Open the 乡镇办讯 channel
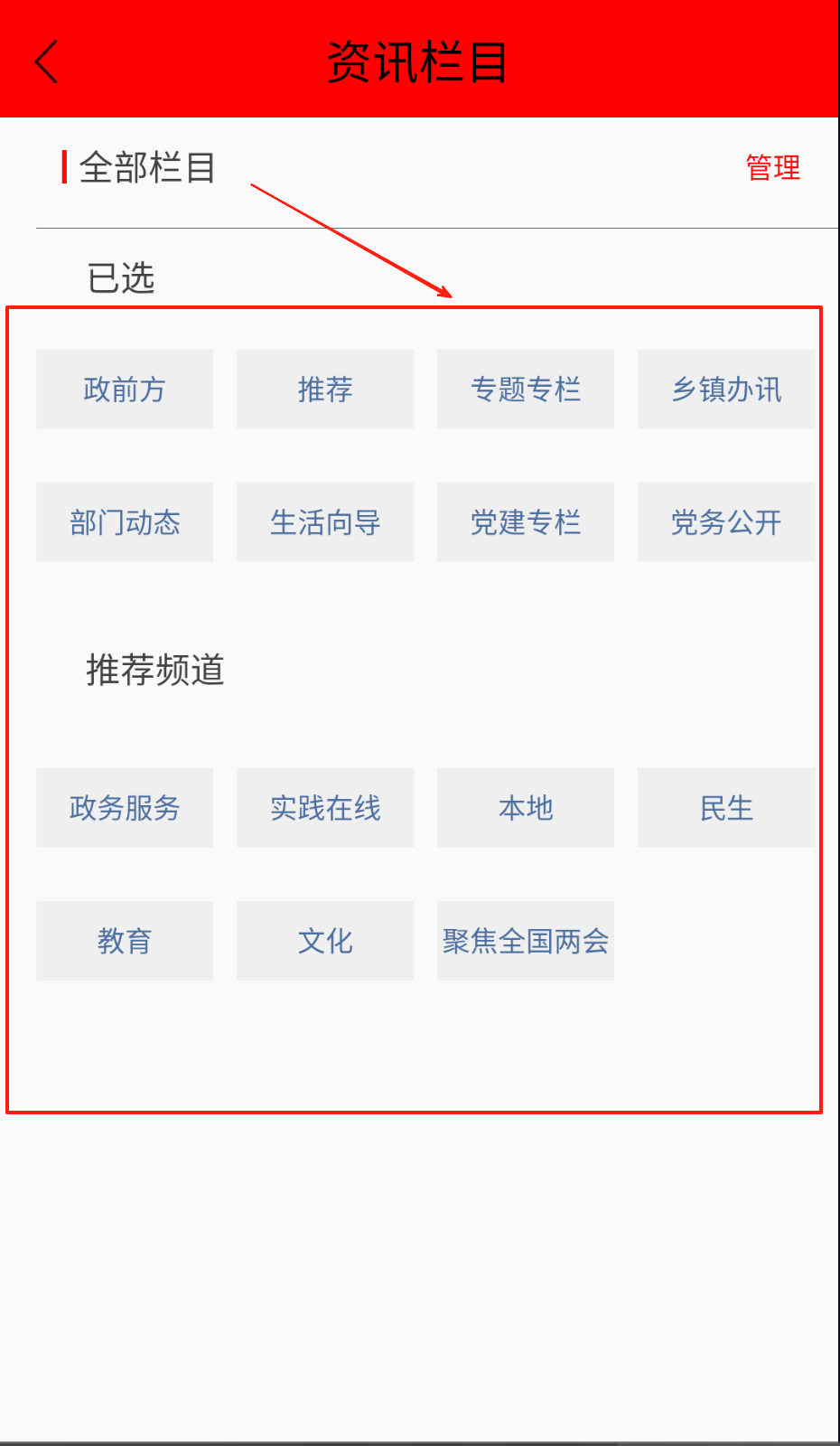The width and height of the screenshot is (840, 1446). (x=725, y=390)
